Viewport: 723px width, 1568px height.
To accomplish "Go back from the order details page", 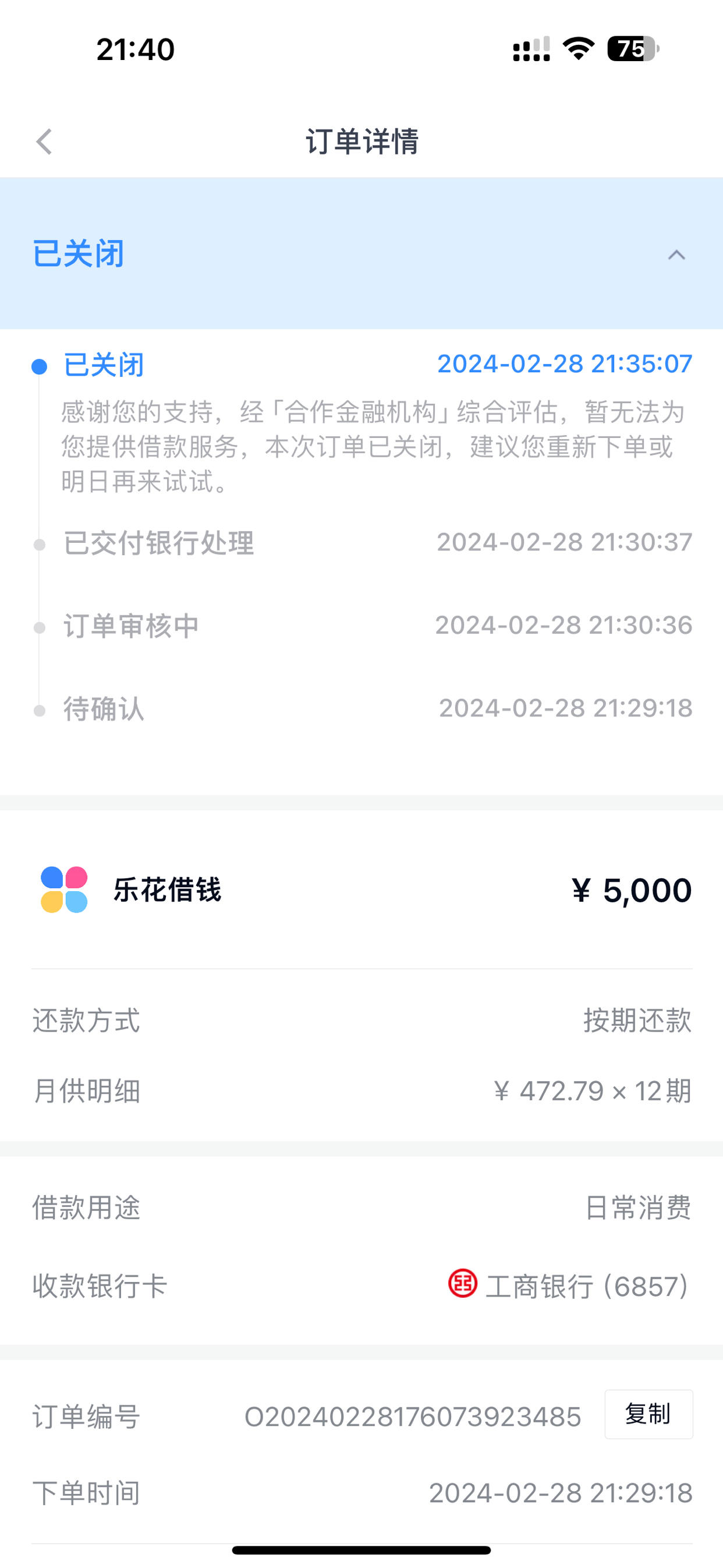I will coord(44,142).
